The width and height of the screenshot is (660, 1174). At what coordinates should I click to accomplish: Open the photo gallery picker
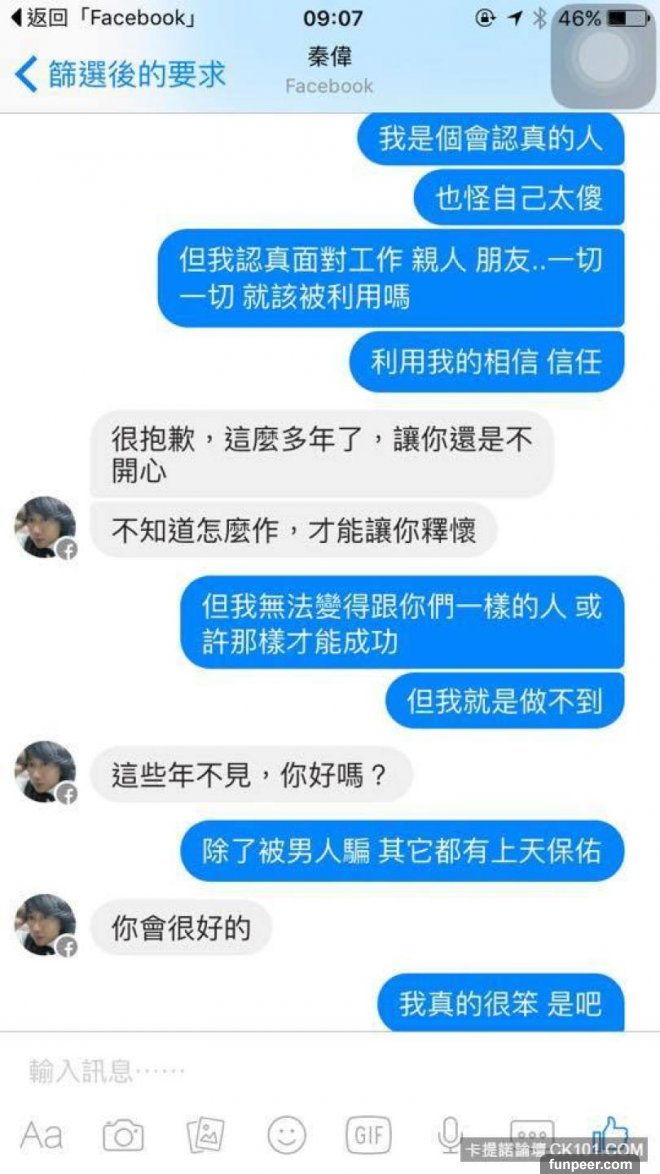tap(205, 1135)
